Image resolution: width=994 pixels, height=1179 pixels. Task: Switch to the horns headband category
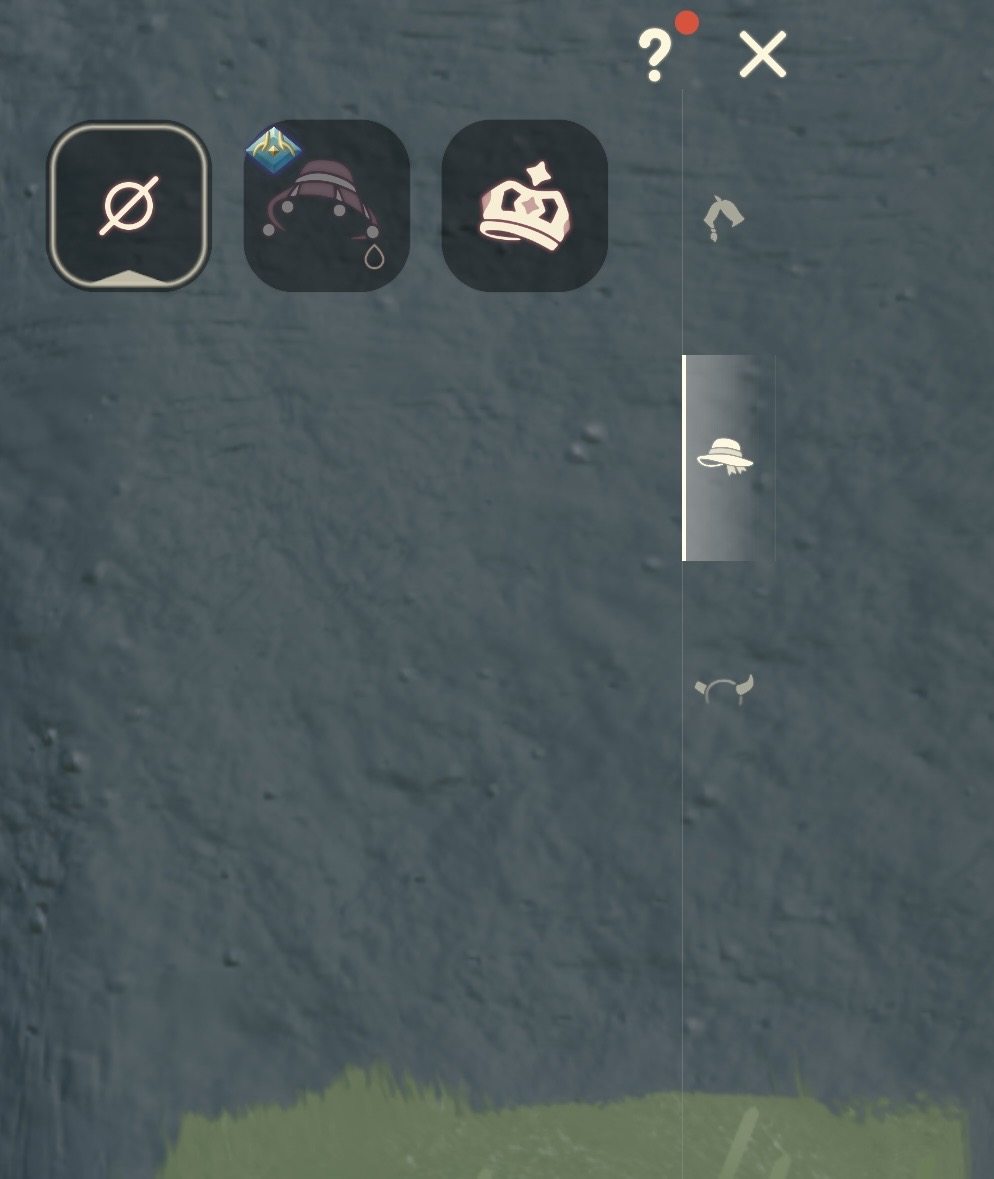pyautogui.click(x=724, y=690)
